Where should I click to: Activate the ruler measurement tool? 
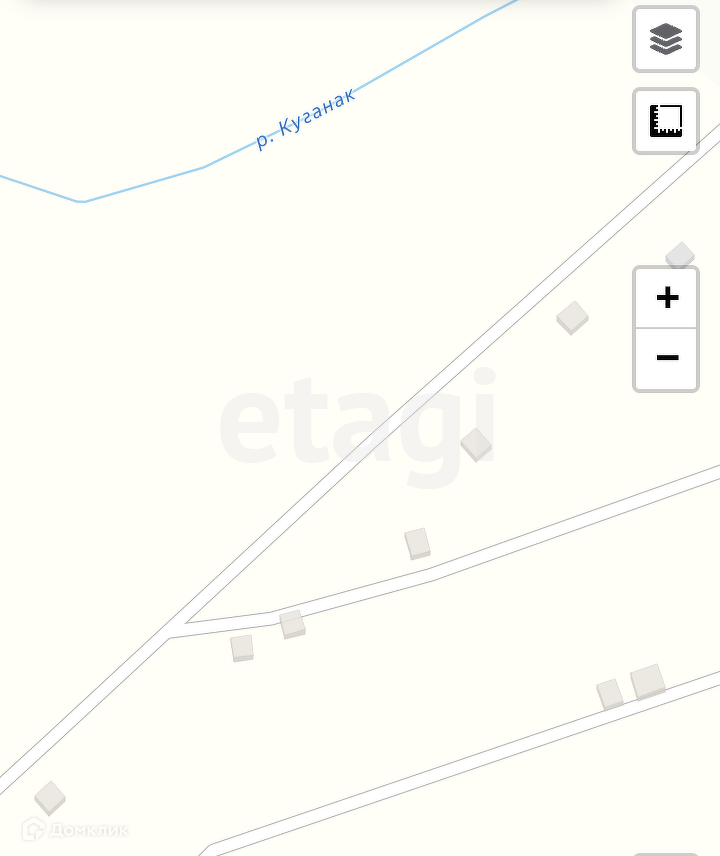pos(666,121)
